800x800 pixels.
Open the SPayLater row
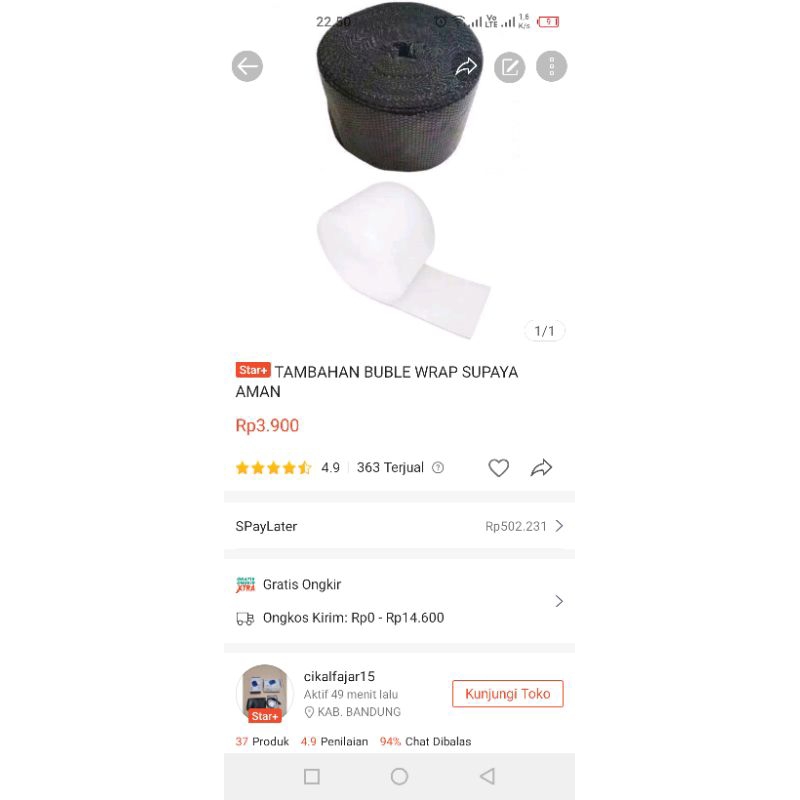[399, 526]
